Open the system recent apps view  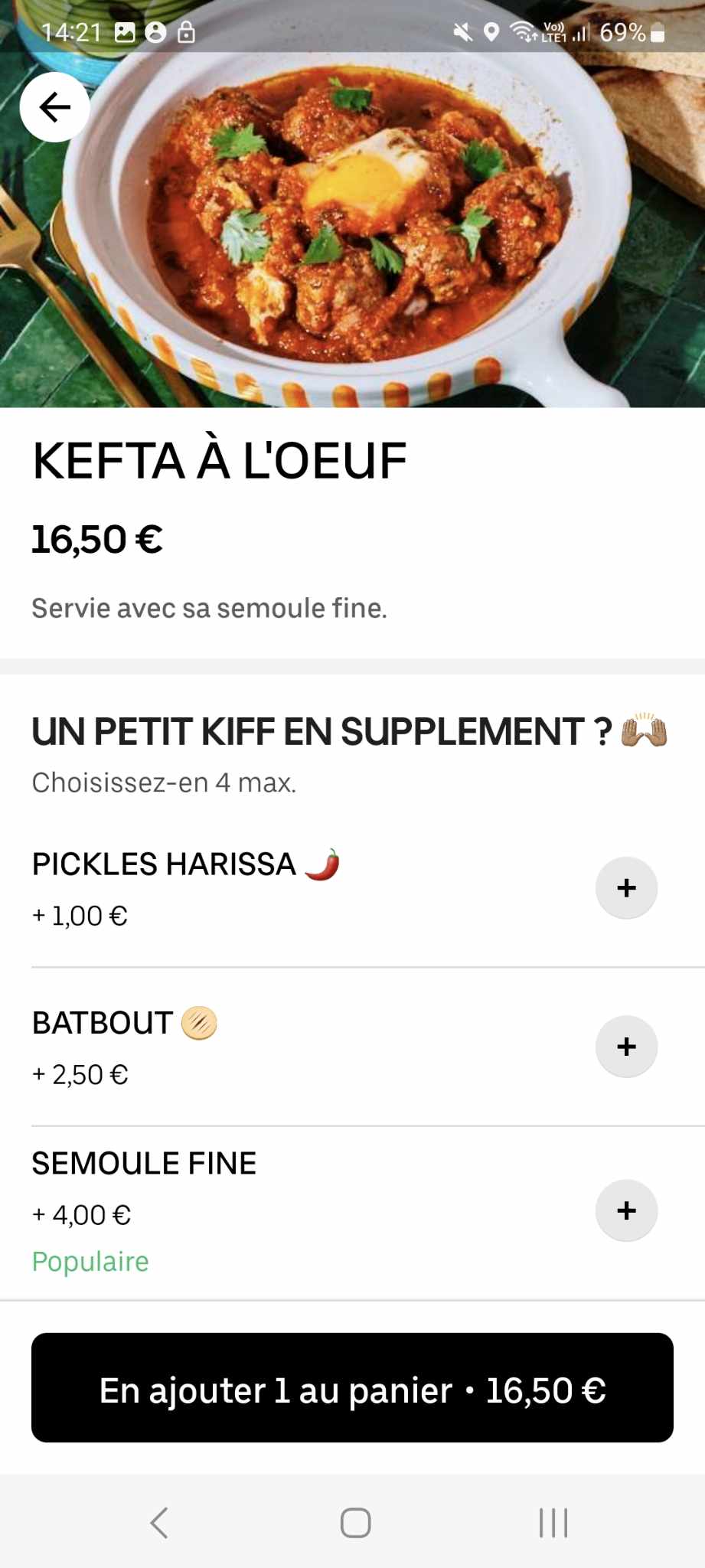coord(553,1523)
